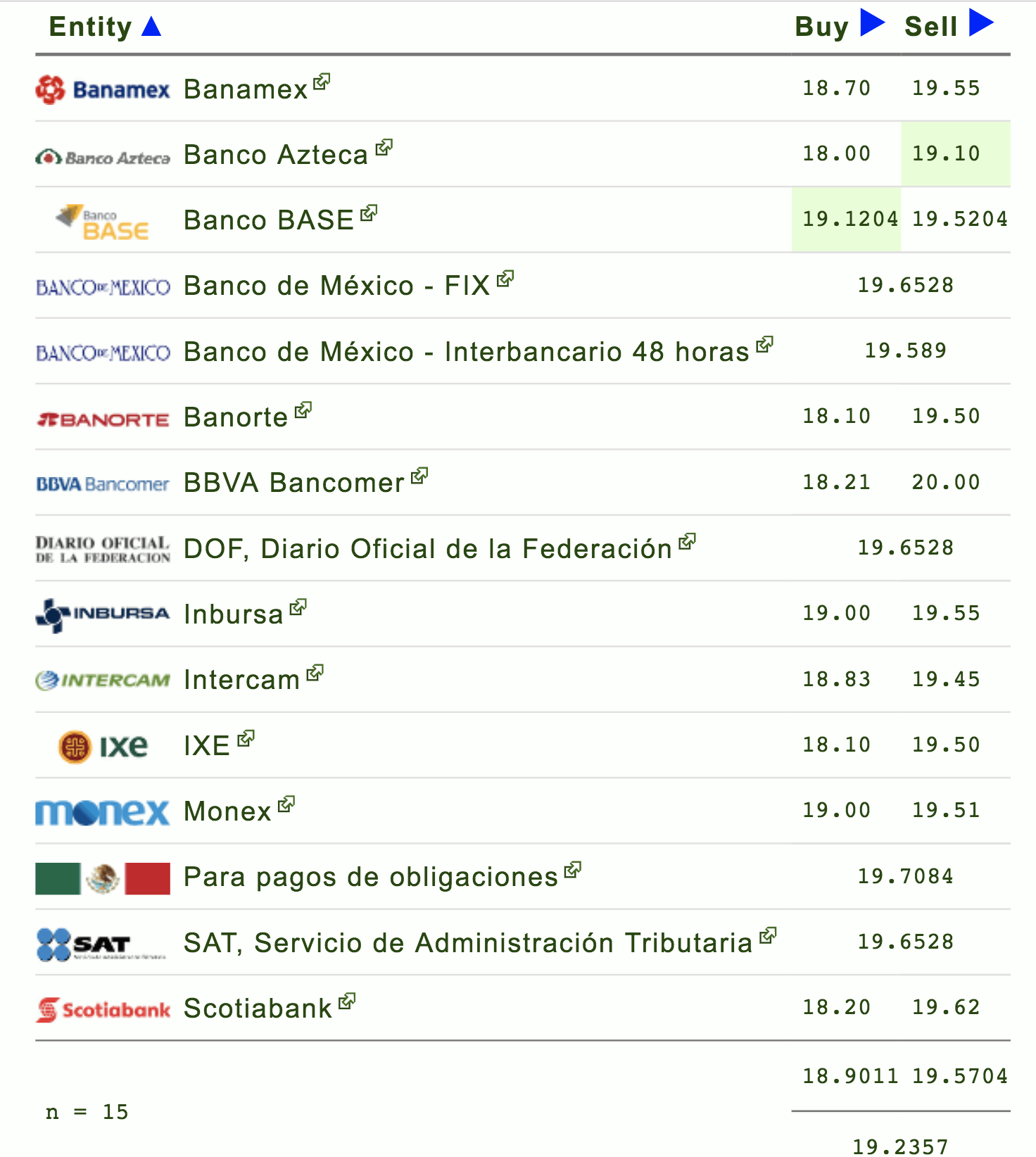Follow the Intercam link

(241, 680)
